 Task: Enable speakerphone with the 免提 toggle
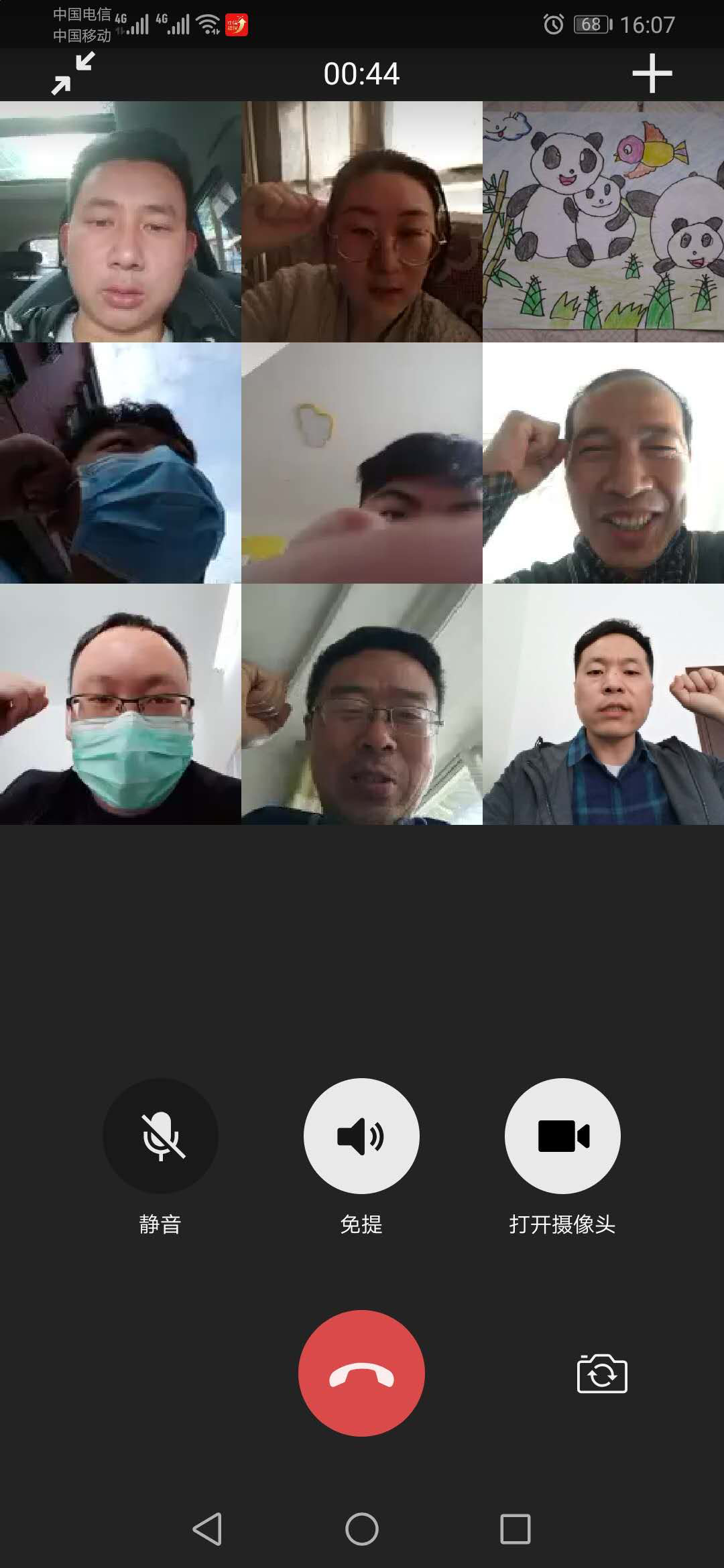[x=361, y=1135]
